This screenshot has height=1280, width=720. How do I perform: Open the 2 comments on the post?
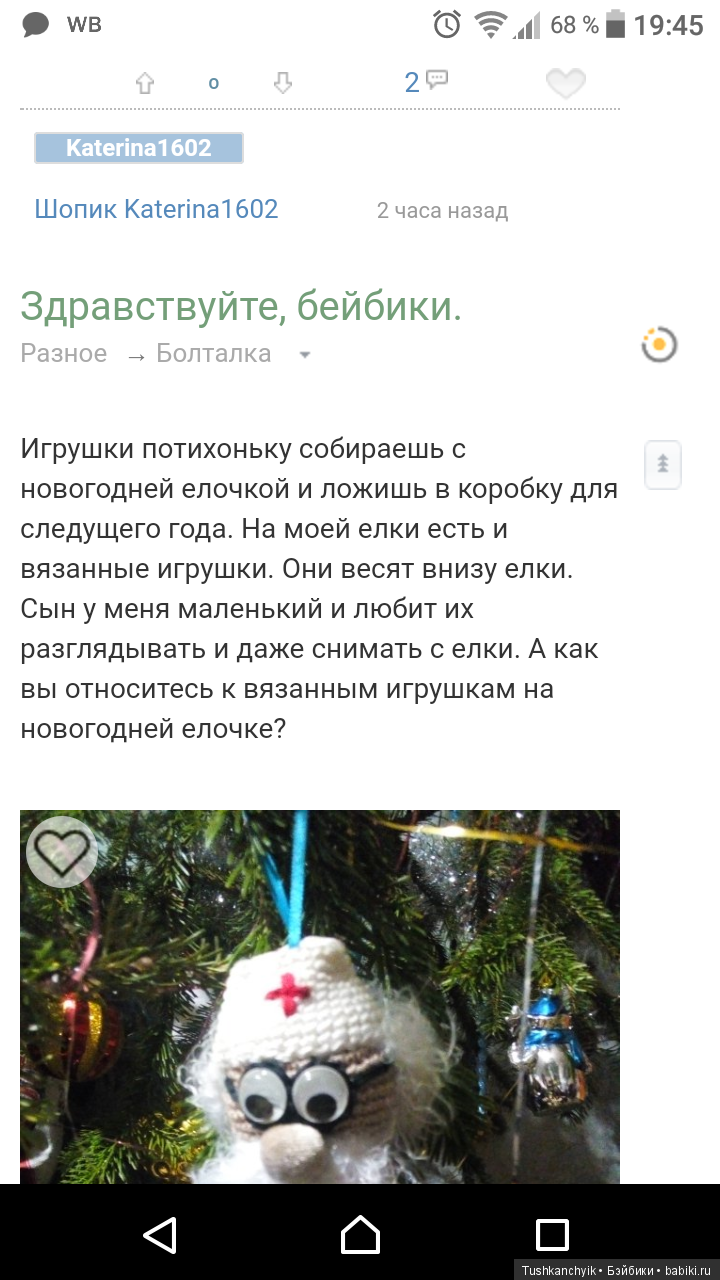coord(425,82)
